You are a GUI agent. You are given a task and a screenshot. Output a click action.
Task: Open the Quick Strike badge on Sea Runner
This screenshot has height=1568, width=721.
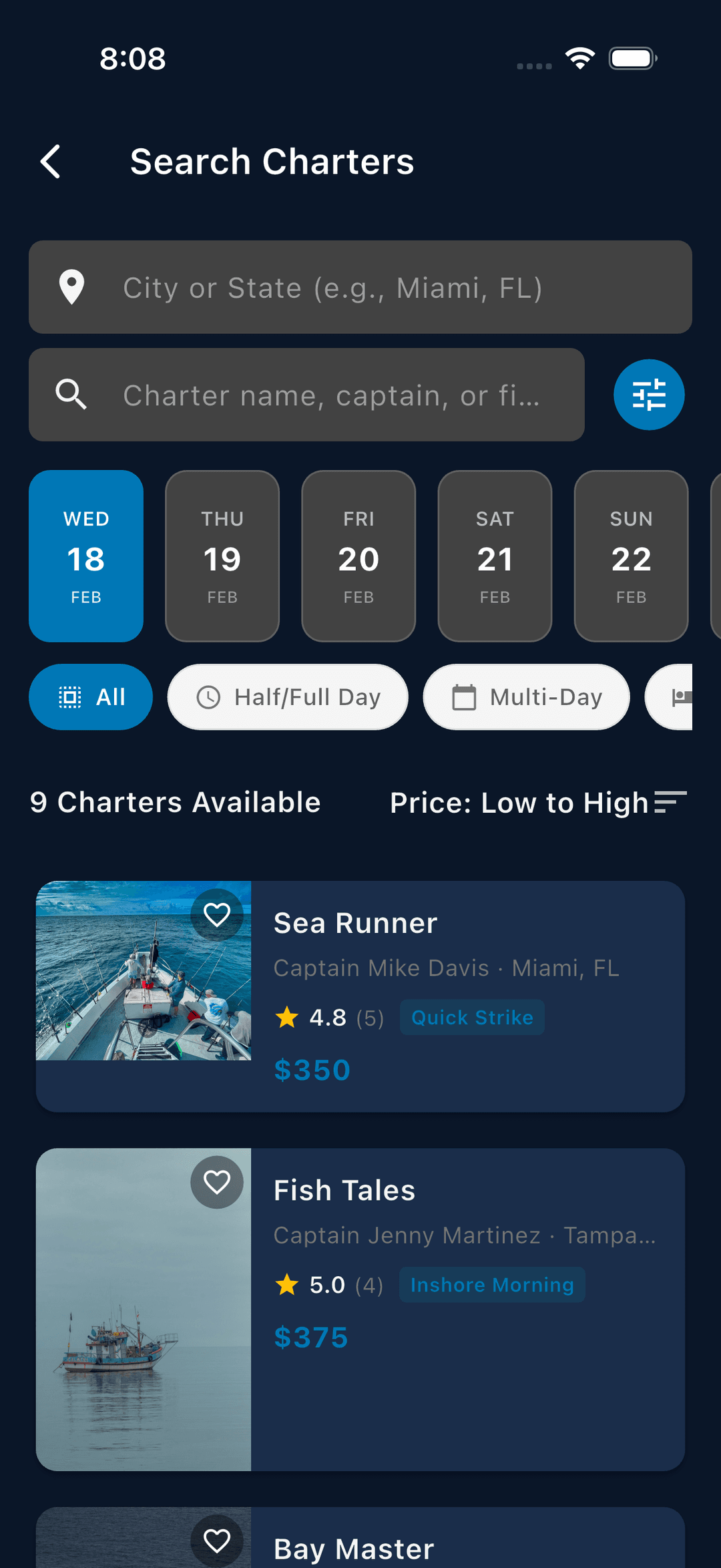(471, 1017)
